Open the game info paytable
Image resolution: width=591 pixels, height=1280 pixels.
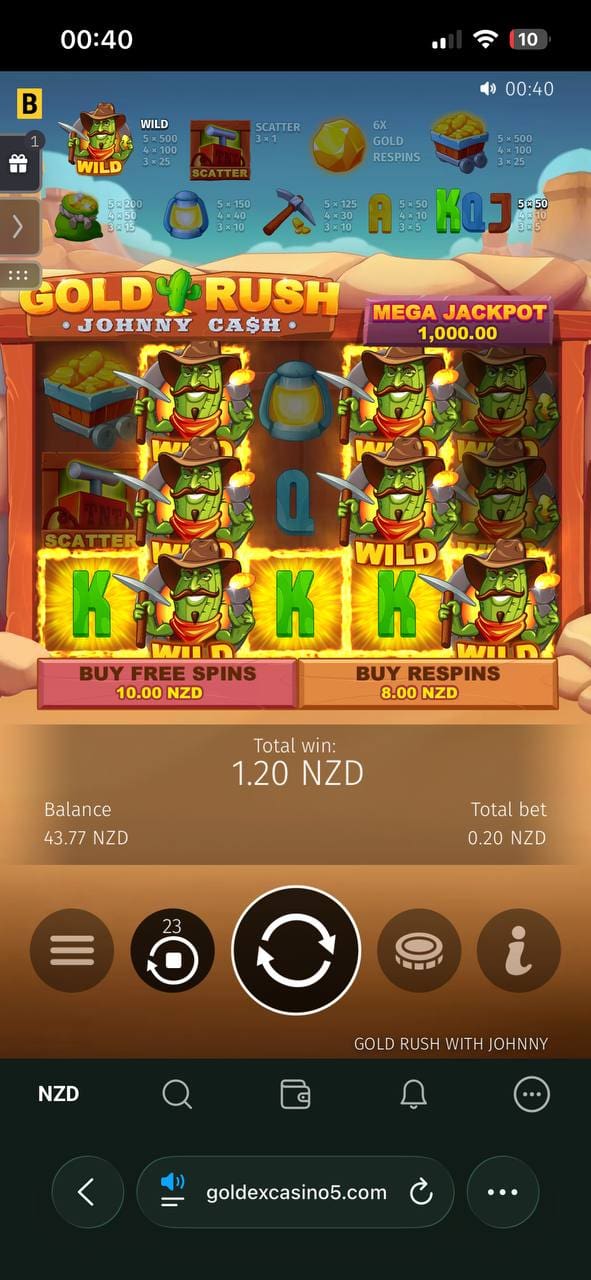(x=518, y=951)
